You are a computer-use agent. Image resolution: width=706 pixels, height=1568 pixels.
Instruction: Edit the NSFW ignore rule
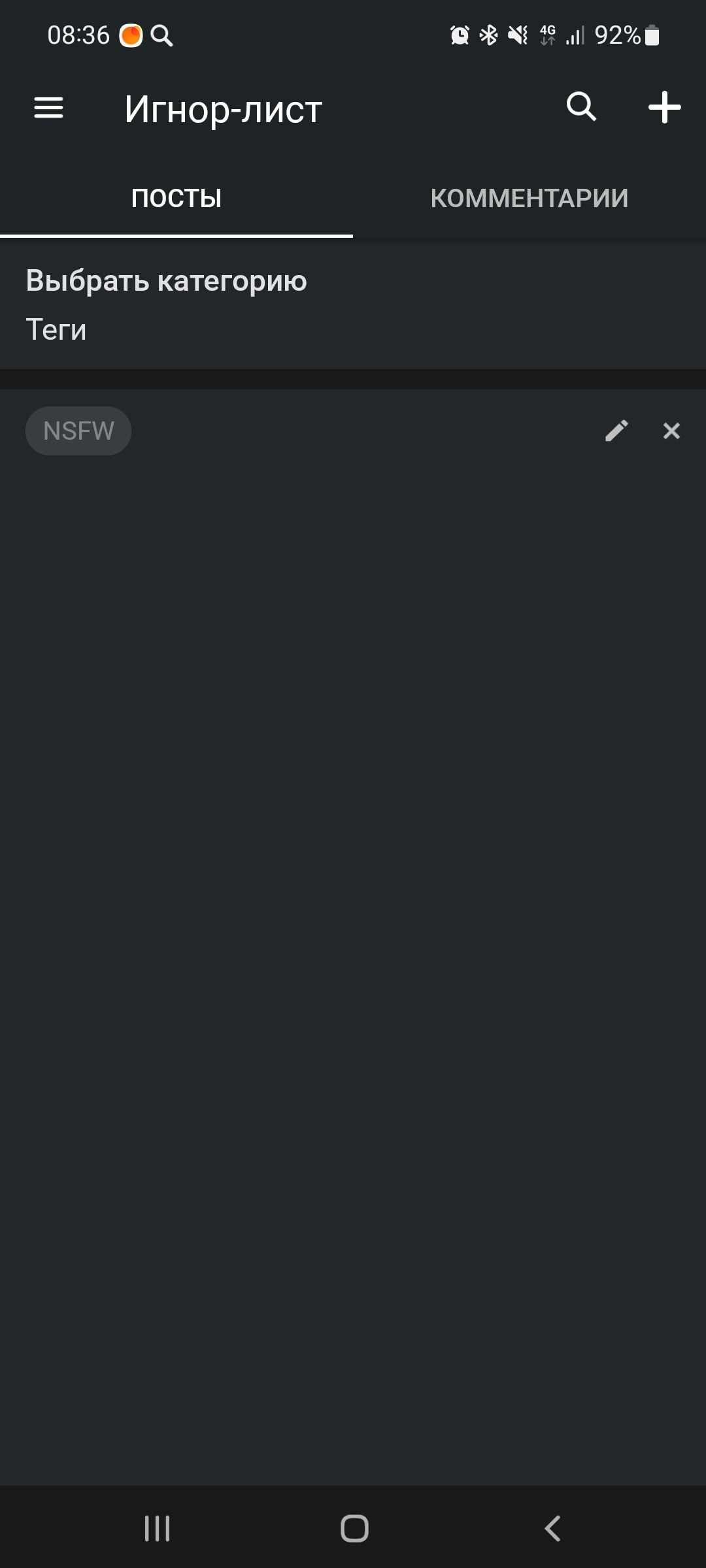616,431
